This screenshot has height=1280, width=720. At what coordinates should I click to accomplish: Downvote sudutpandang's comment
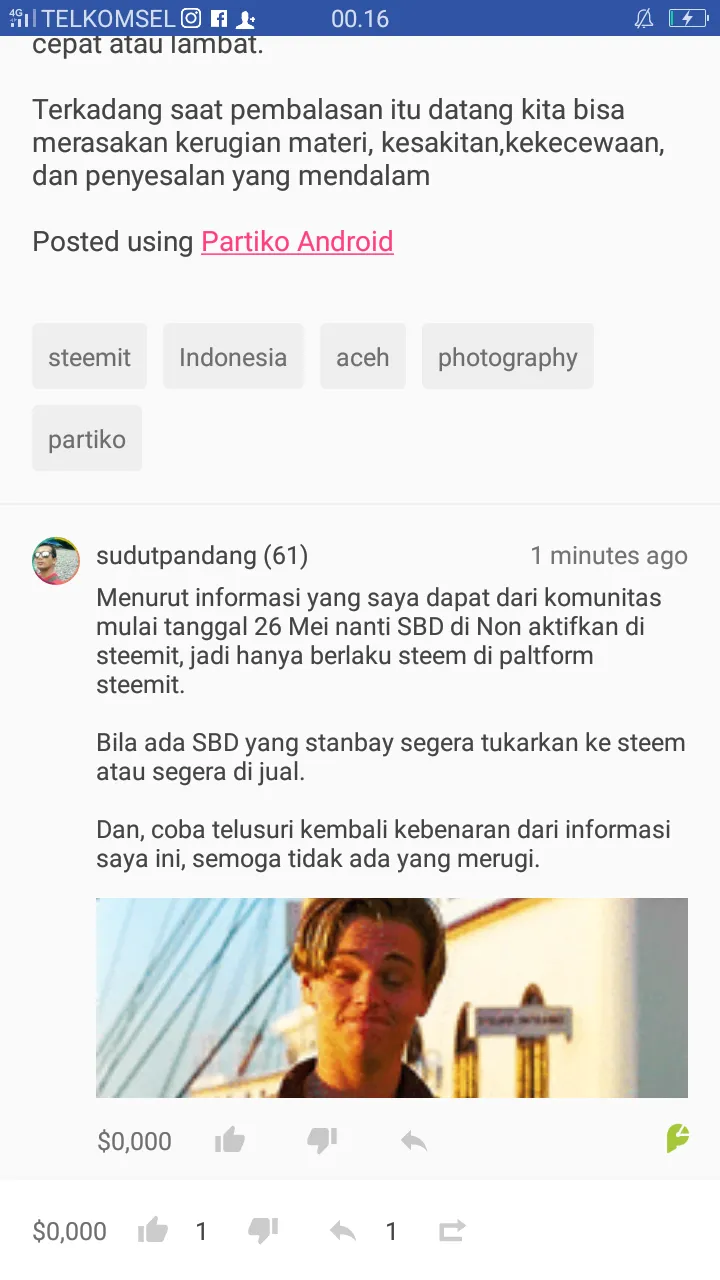tap(322, 1140)
